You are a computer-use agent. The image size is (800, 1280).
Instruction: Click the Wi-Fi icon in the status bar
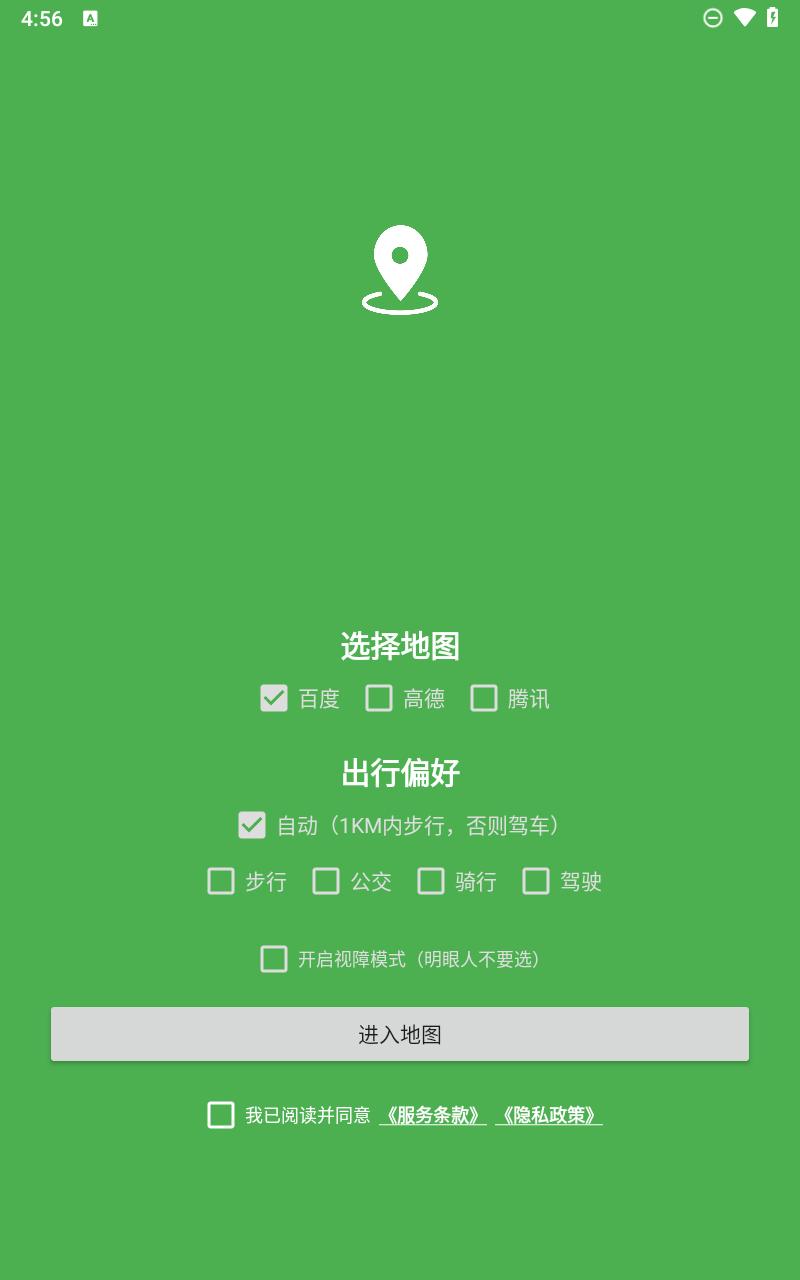click(743, 16)
